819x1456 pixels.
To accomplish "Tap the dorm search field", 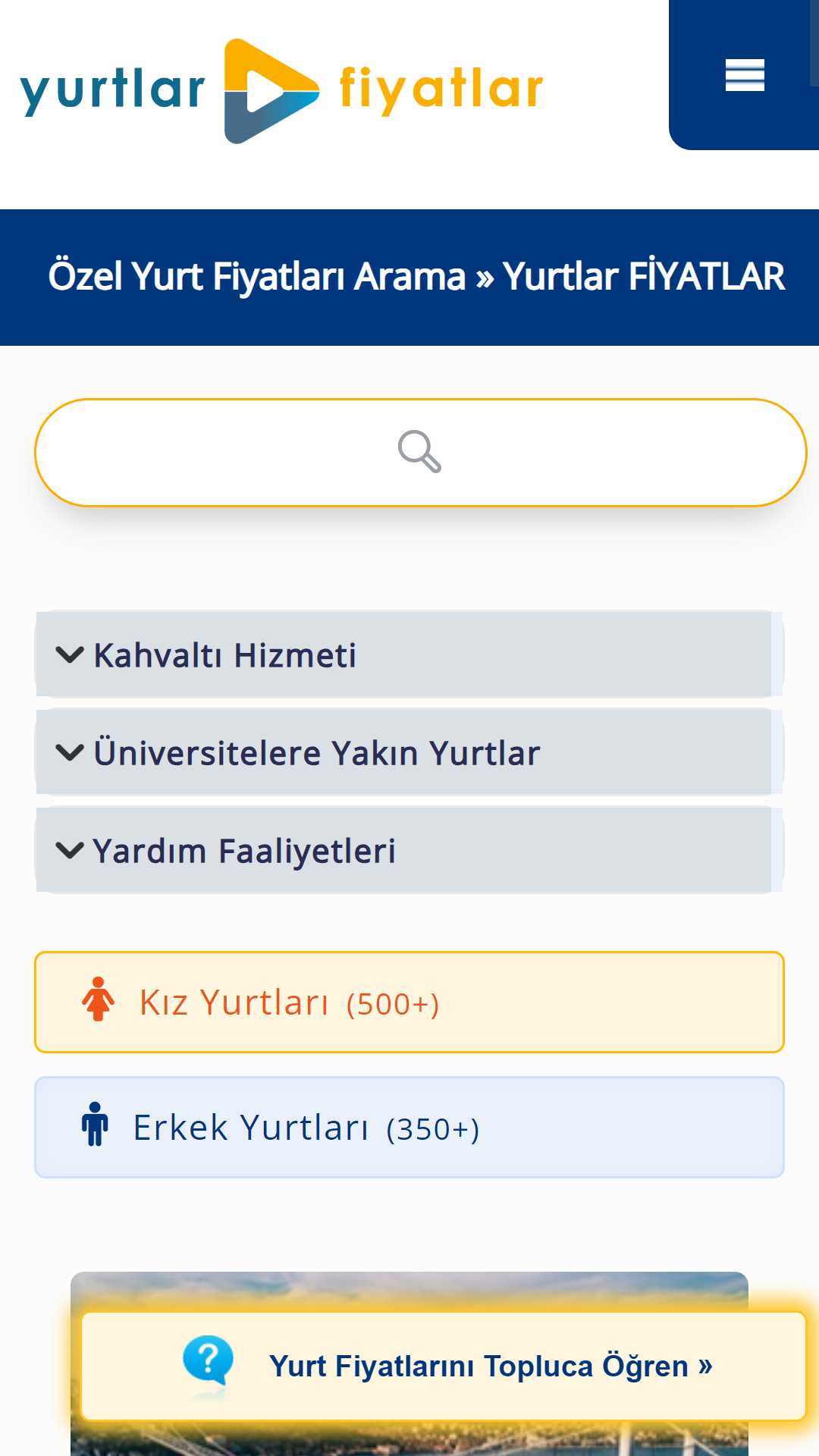I will point(421,453).
